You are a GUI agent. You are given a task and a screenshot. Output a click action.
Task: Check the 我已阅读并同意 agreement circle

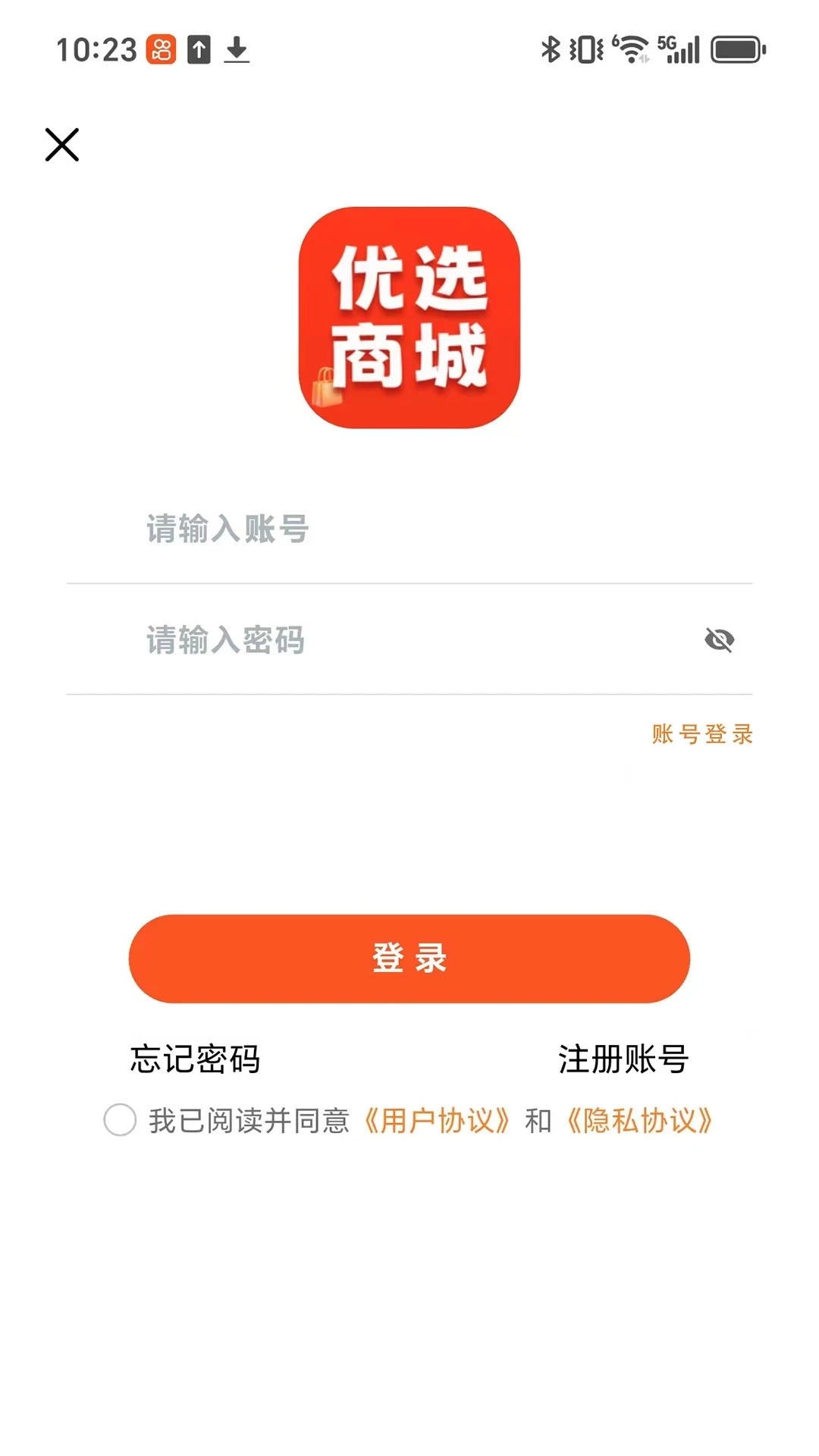click(120, 1120)
